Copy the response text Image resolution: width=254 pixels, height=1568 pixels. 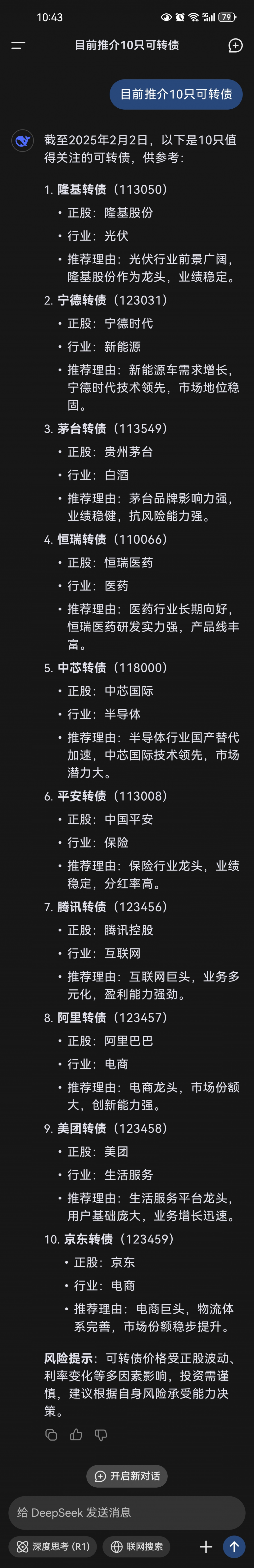[51, 1435]
